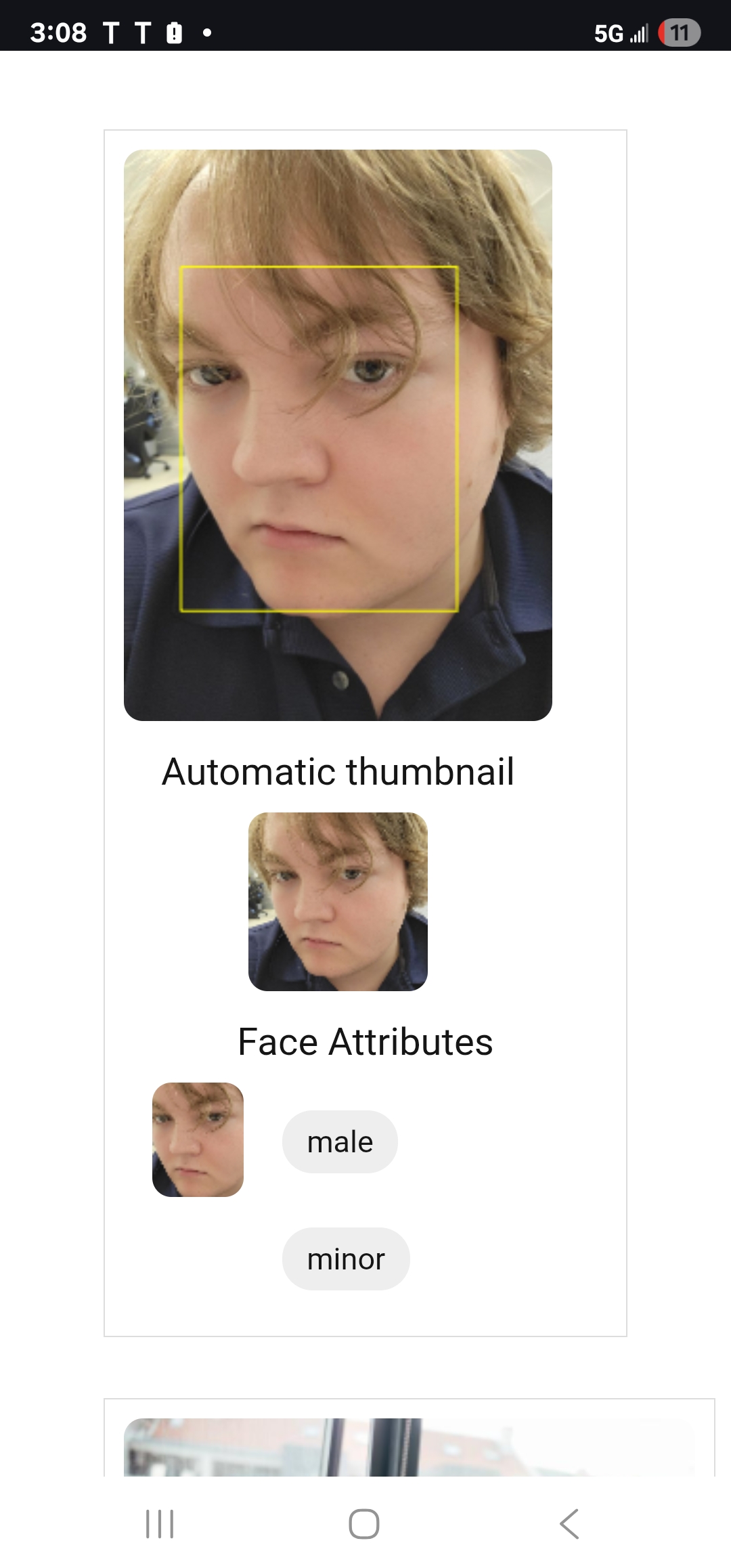
Task: Tap the male attribute chip
Action: tap(340, 1141)
